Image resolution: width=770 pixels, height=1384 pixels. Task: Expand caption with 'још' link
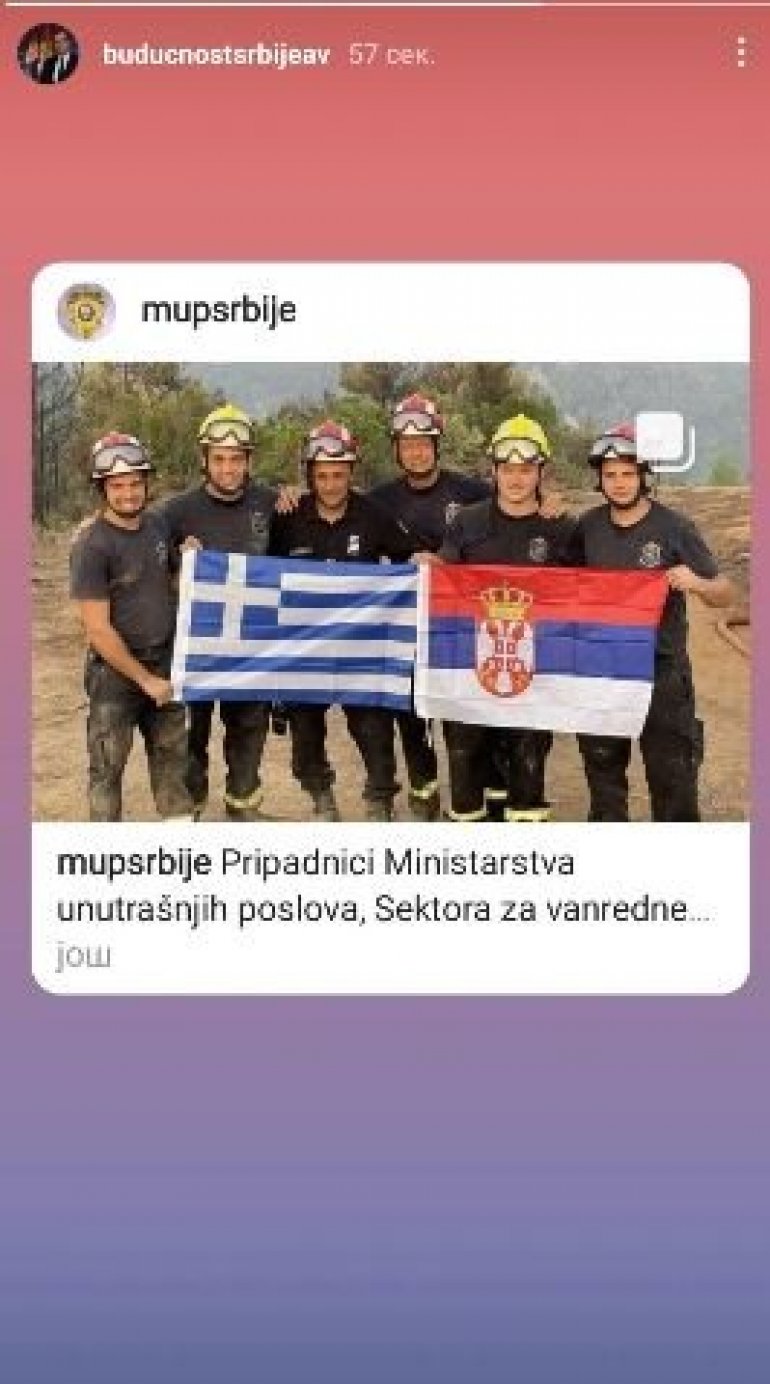click(x=83, y=955)
